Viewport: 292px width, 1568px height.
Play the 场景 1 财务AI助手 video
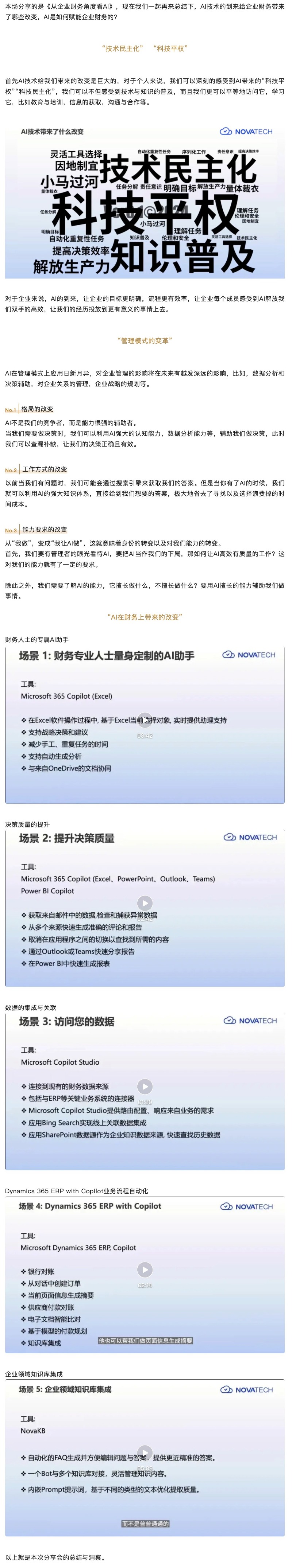coord(145,720)
